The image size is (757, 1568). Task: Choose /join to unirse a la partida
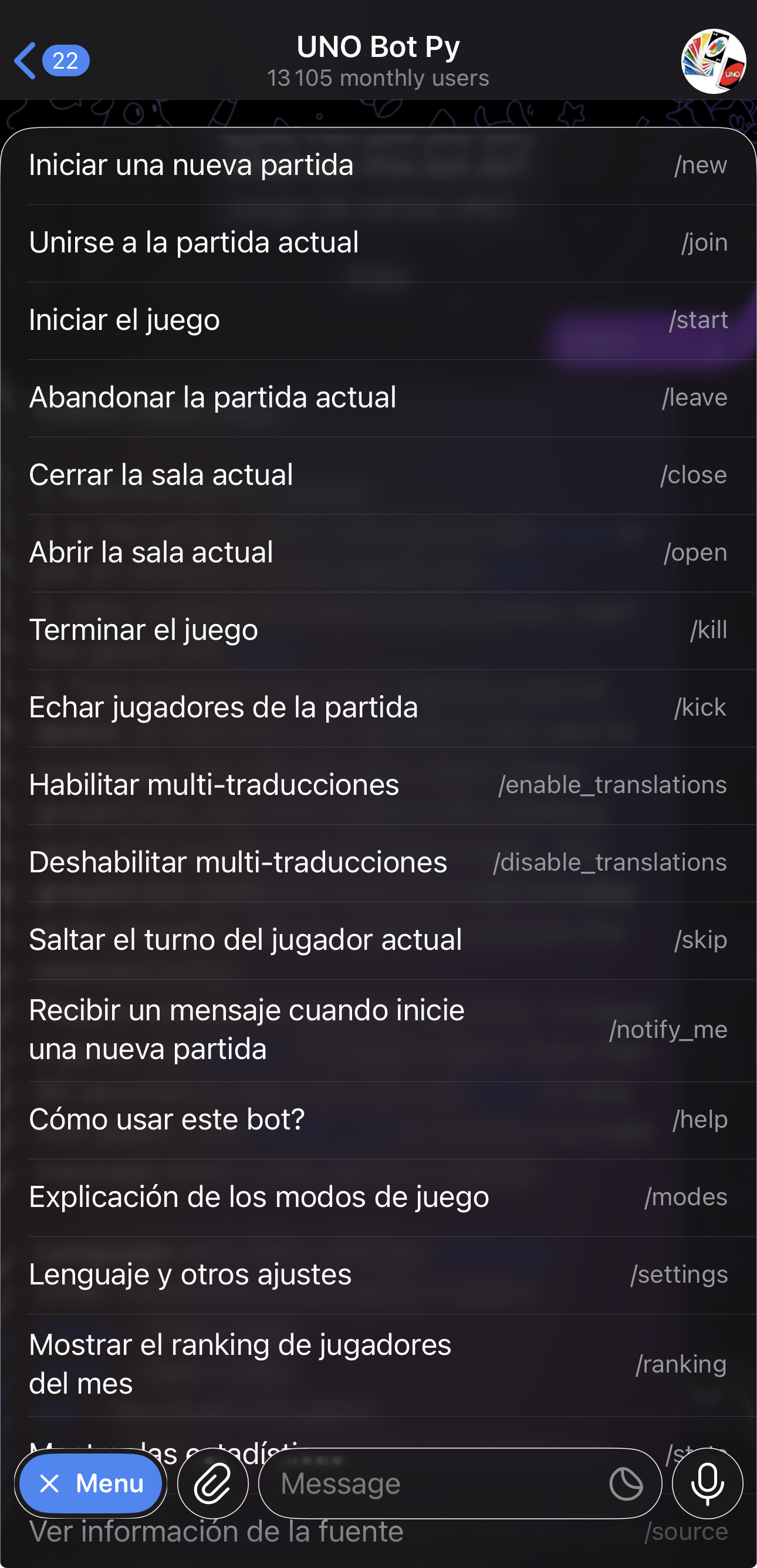(378, 242)
